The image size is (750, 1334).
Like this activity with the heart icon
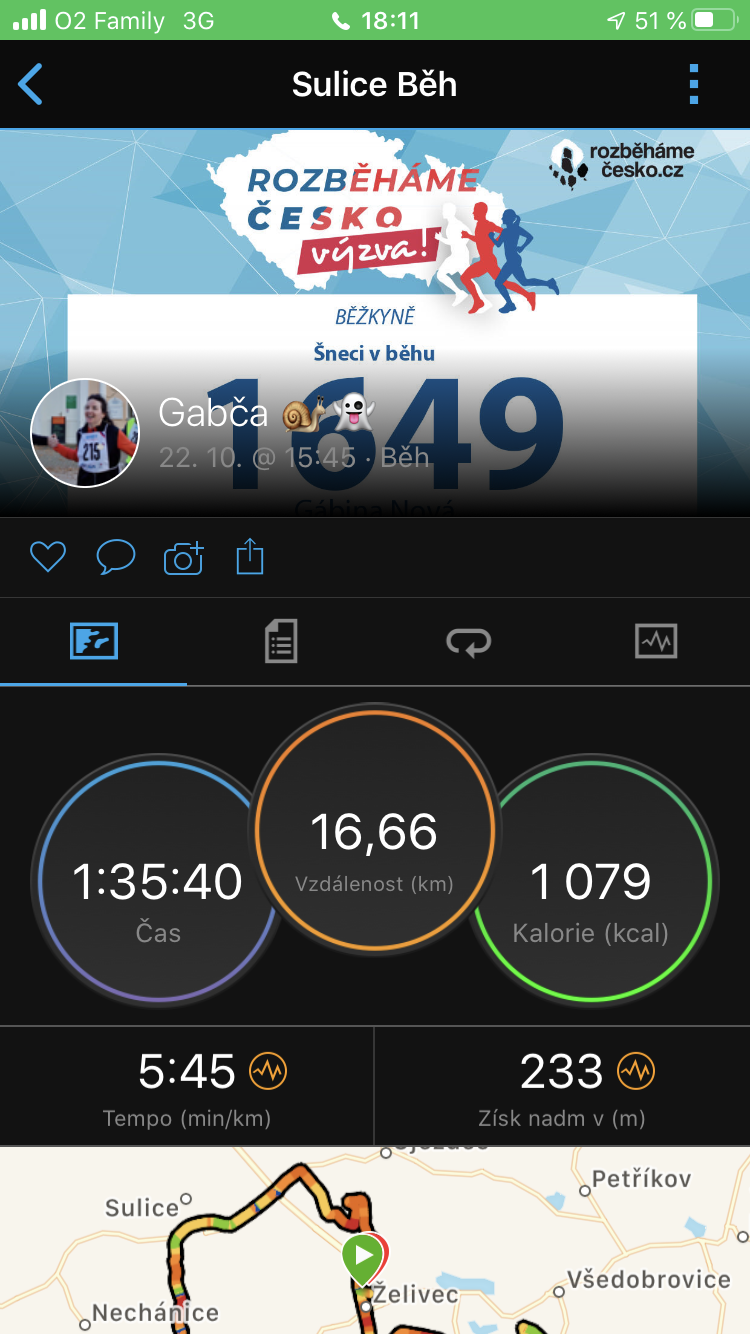(47, 557)
